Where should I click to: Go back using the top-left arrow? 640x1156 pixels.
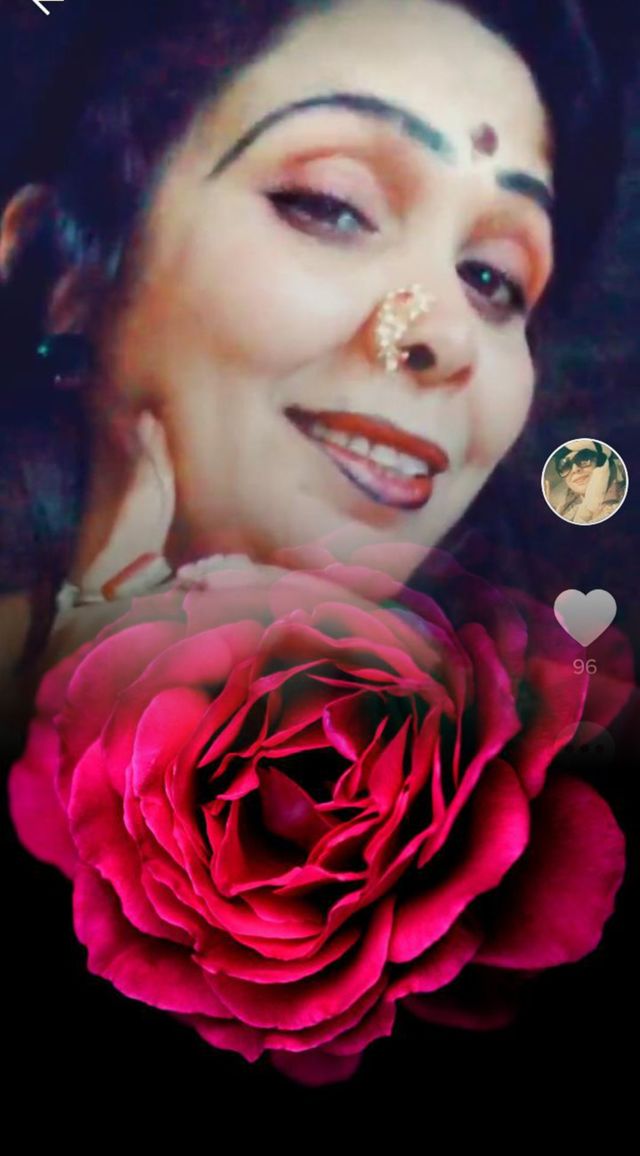pos(44,5)
